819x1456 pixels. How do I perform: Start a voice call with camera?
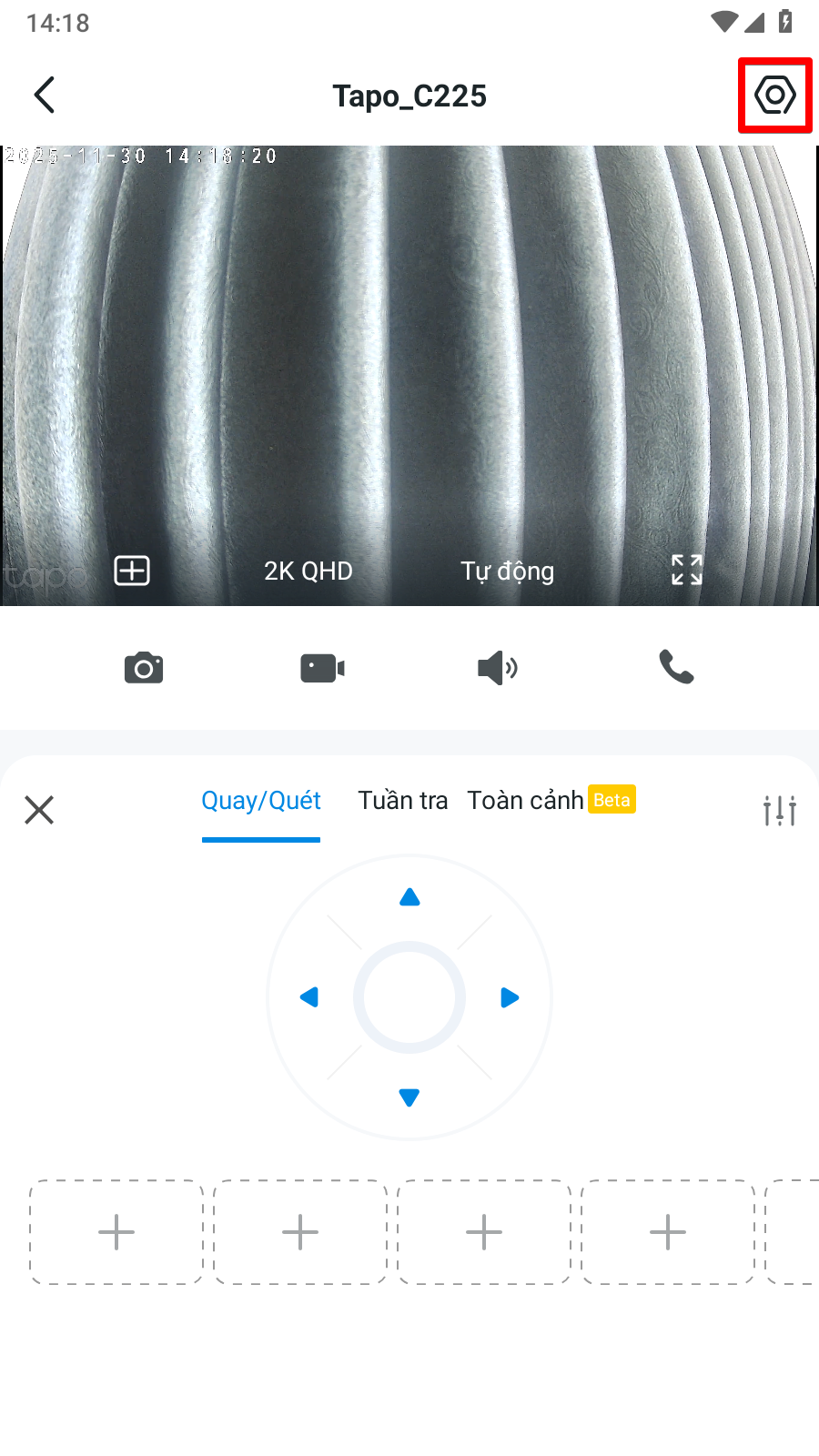coord(676,667)
